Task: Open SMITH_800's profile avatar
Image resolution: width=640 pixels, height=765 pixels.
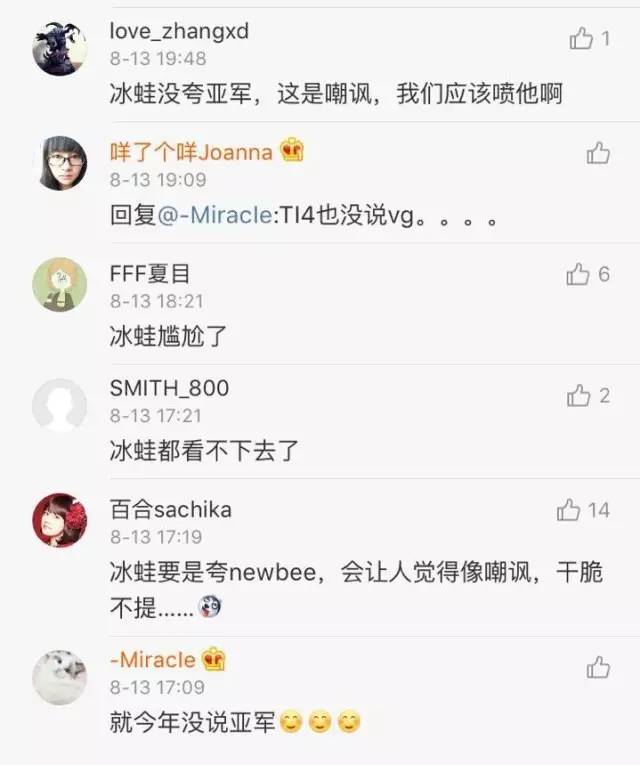Action: (x=60, y=404)
